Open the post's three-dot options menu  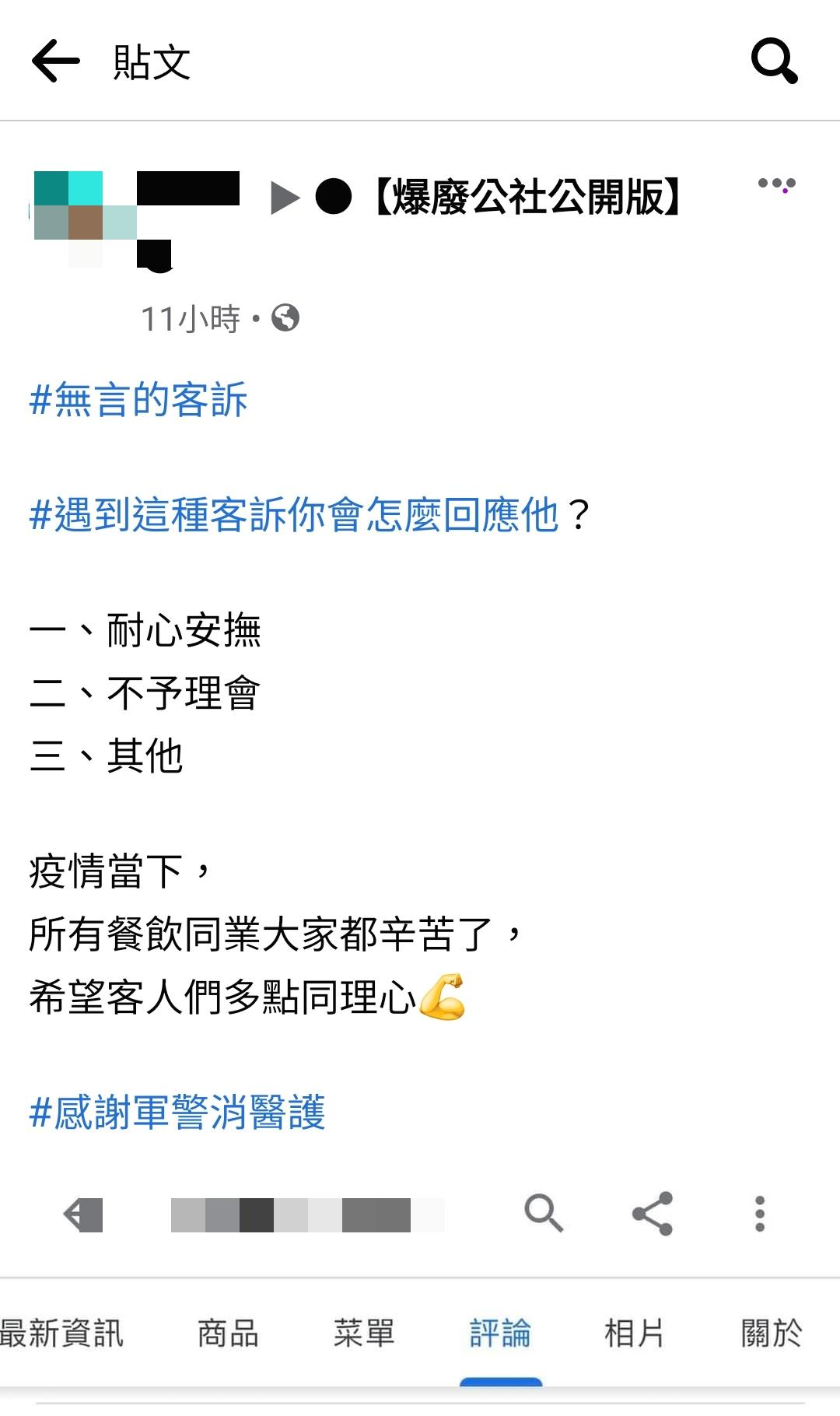pos(776,184)
